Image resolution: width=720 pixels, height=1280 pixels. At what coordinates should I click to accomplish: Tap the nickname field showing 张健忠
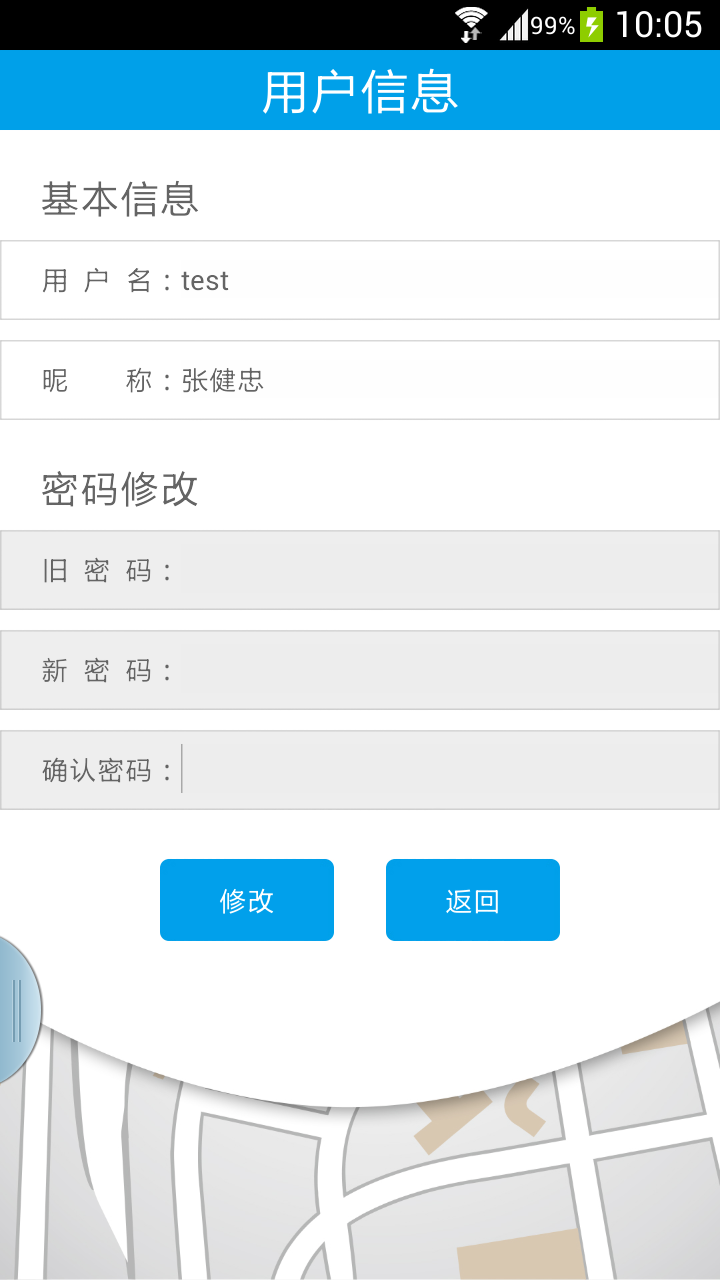click(360, 380)
